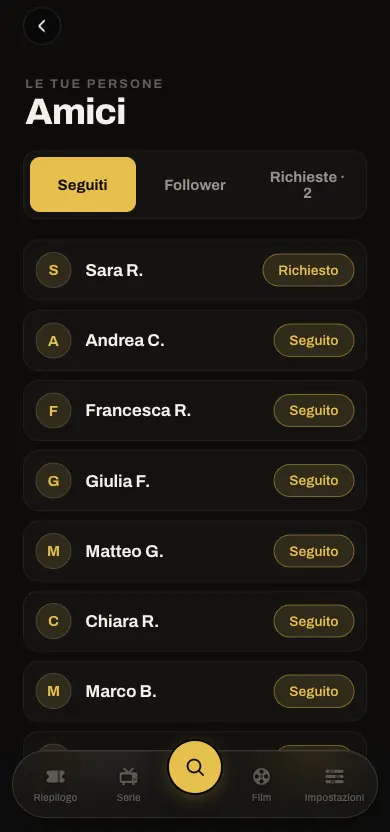Open the Film tab

261,785
